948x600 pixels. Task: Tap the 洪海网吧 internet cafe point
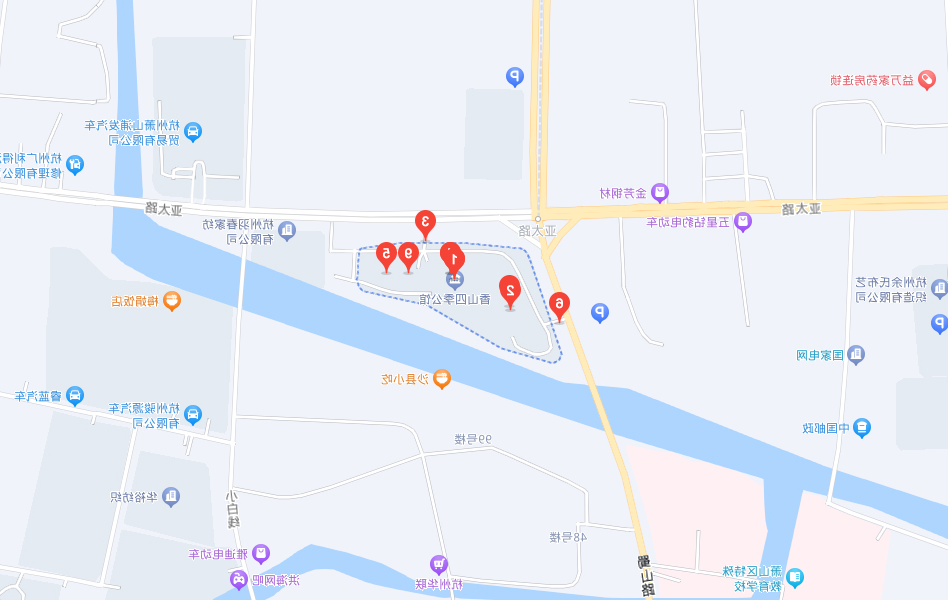coord(239,579)
